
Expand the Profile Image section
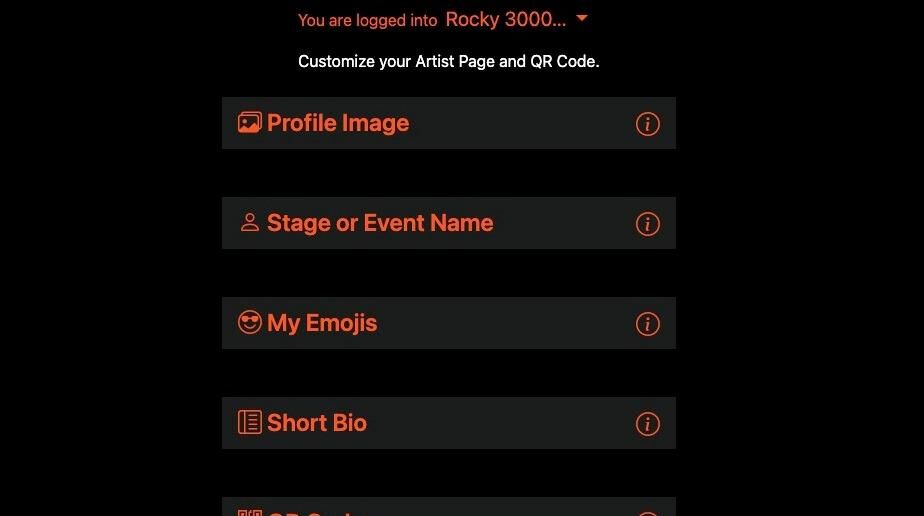coord(338,123)
